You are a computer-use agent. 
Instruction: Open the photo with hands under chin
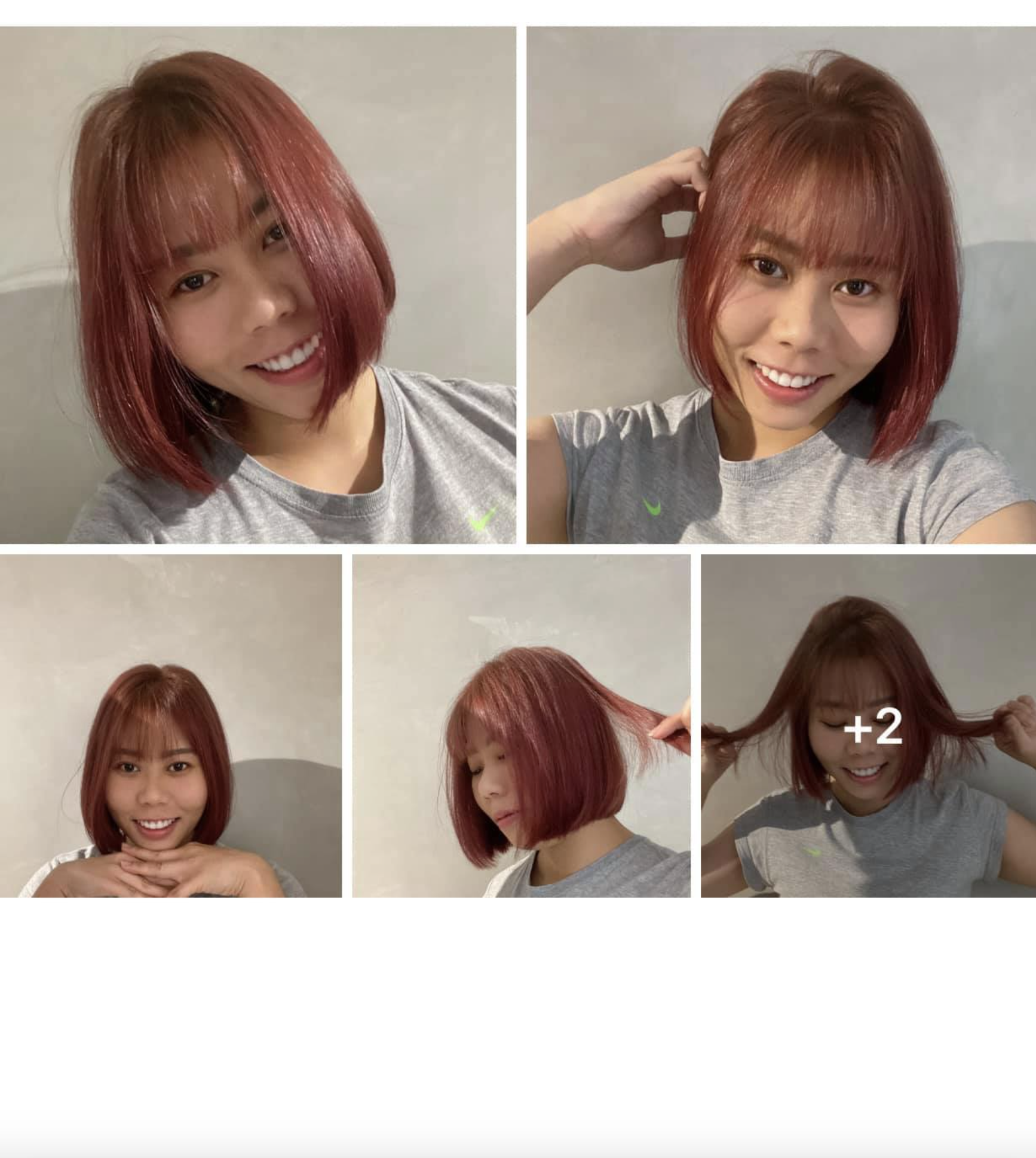pos(171,725)
